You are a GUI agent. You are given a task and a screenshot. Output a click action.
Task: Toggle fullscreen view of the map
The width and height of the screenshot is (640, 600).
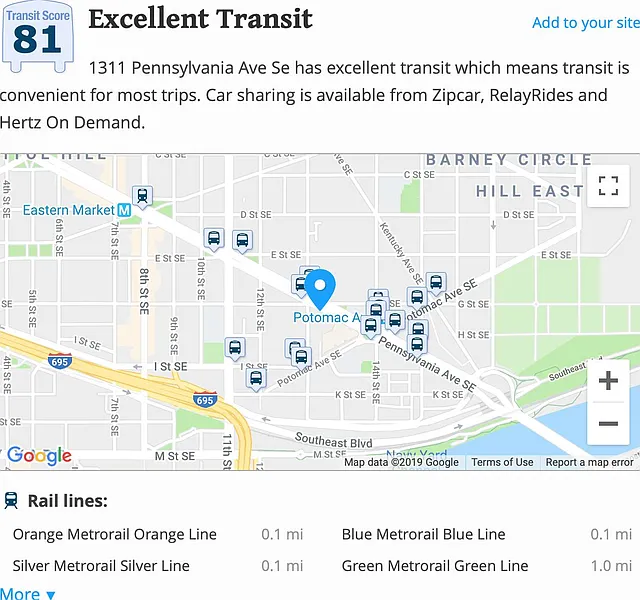pyautogui.click(x=608, y=186)
